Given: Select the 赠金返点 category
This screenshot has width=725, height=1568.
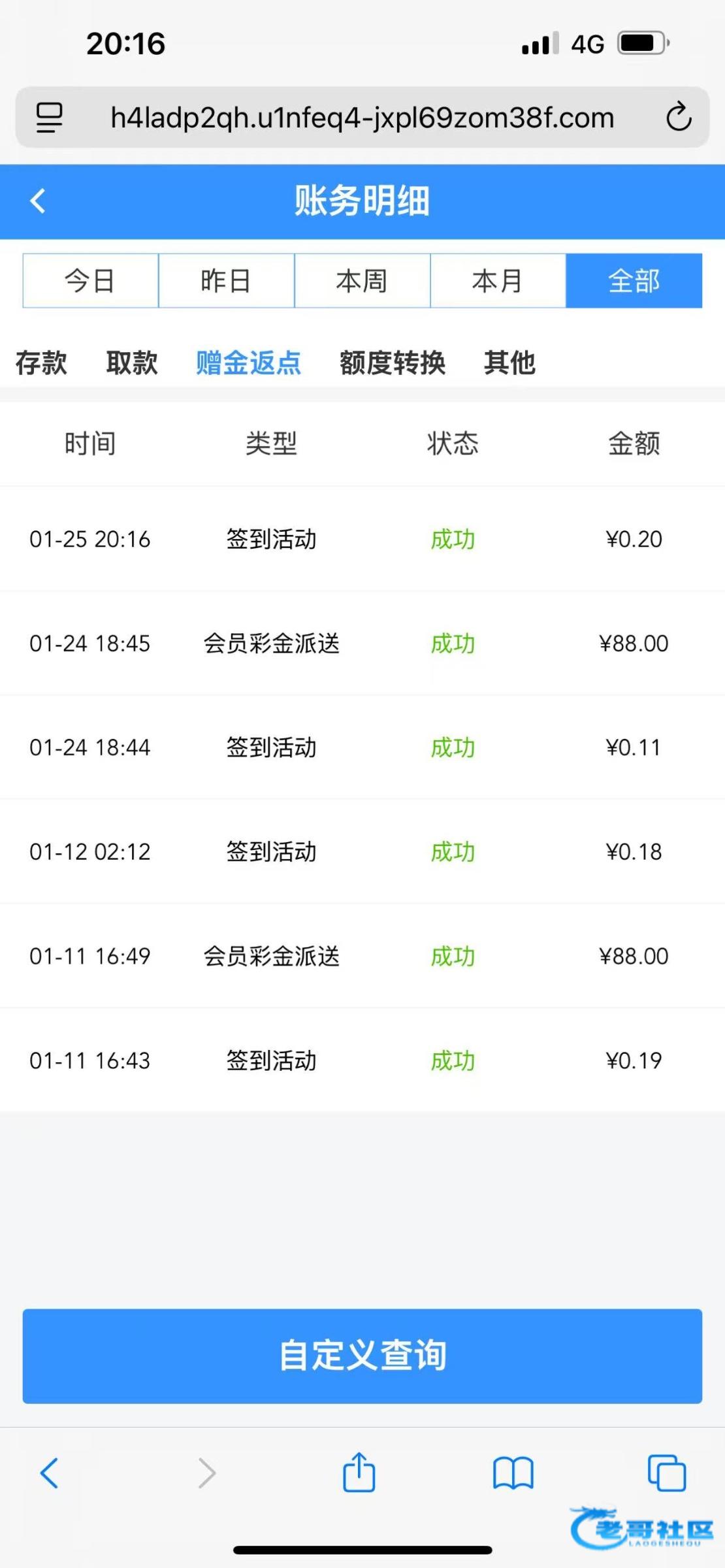Looking at the screenshot, I should pos(248,363).
